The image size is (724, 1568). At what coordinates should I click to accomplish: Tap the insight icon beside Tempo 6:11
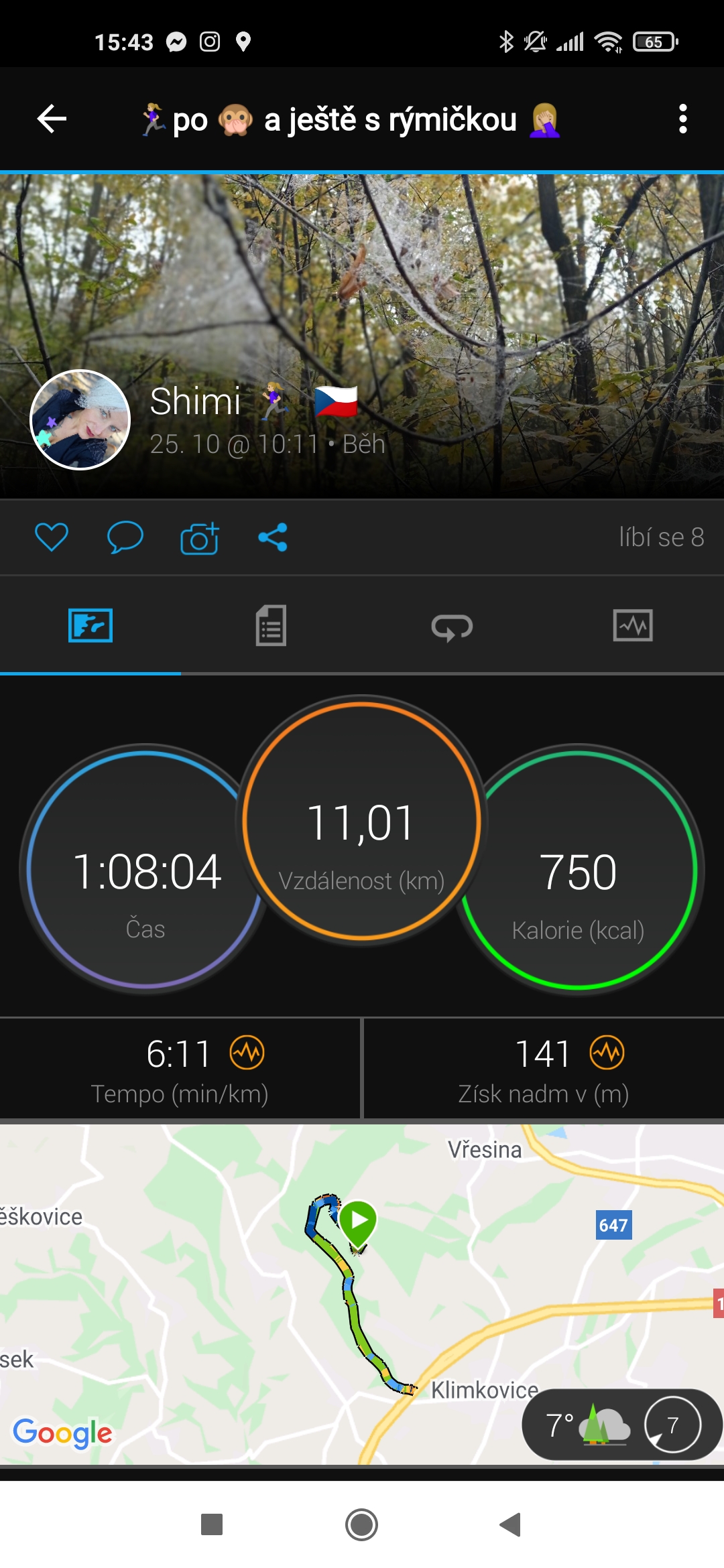click(247, 1053)
